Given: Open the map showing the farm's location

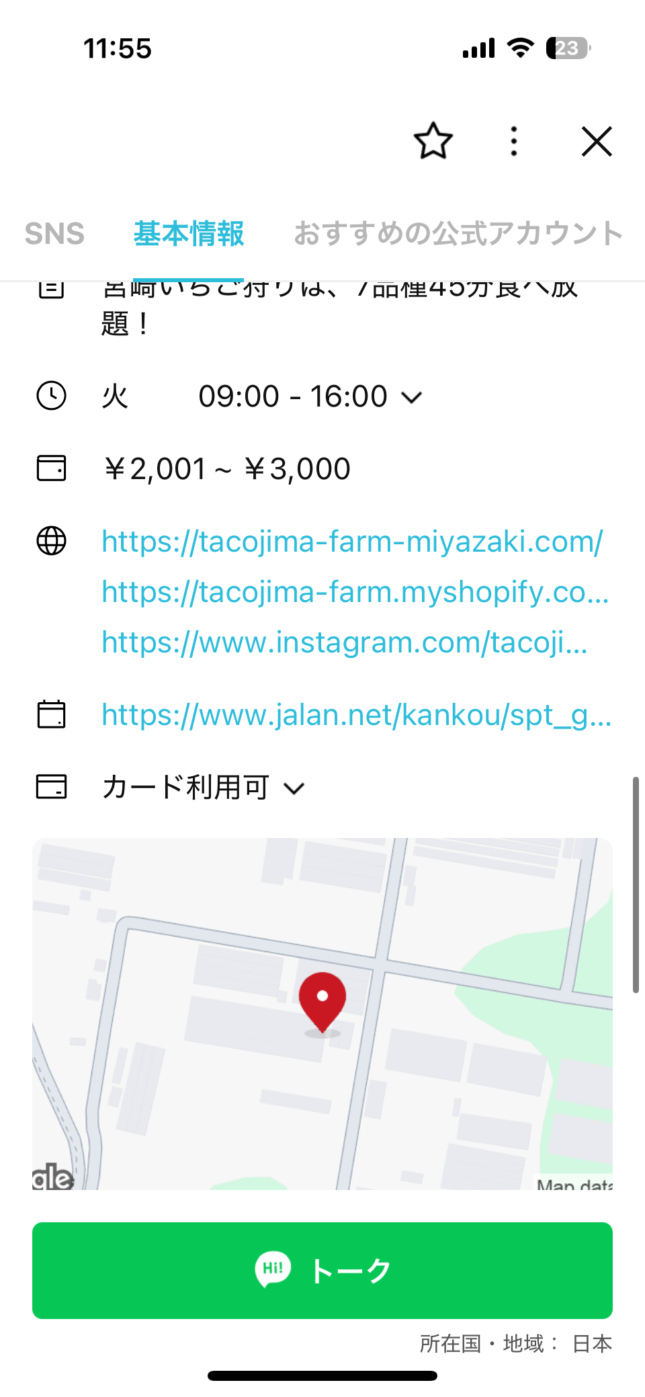Looking at the screenshot, I should tap(322, 1014).
